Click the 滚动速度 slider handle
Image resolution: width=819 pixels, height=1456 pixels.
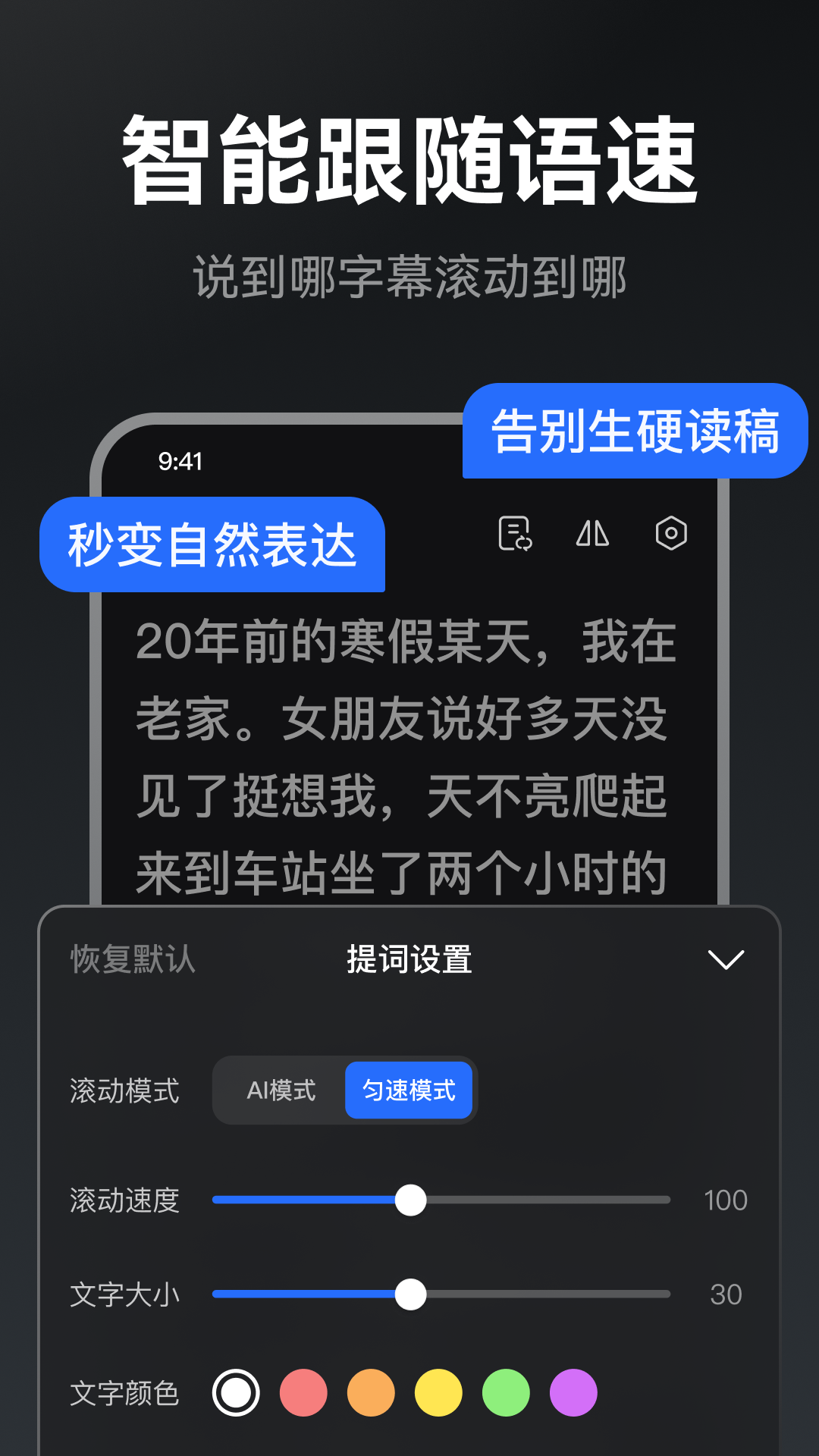[410, 1200]
